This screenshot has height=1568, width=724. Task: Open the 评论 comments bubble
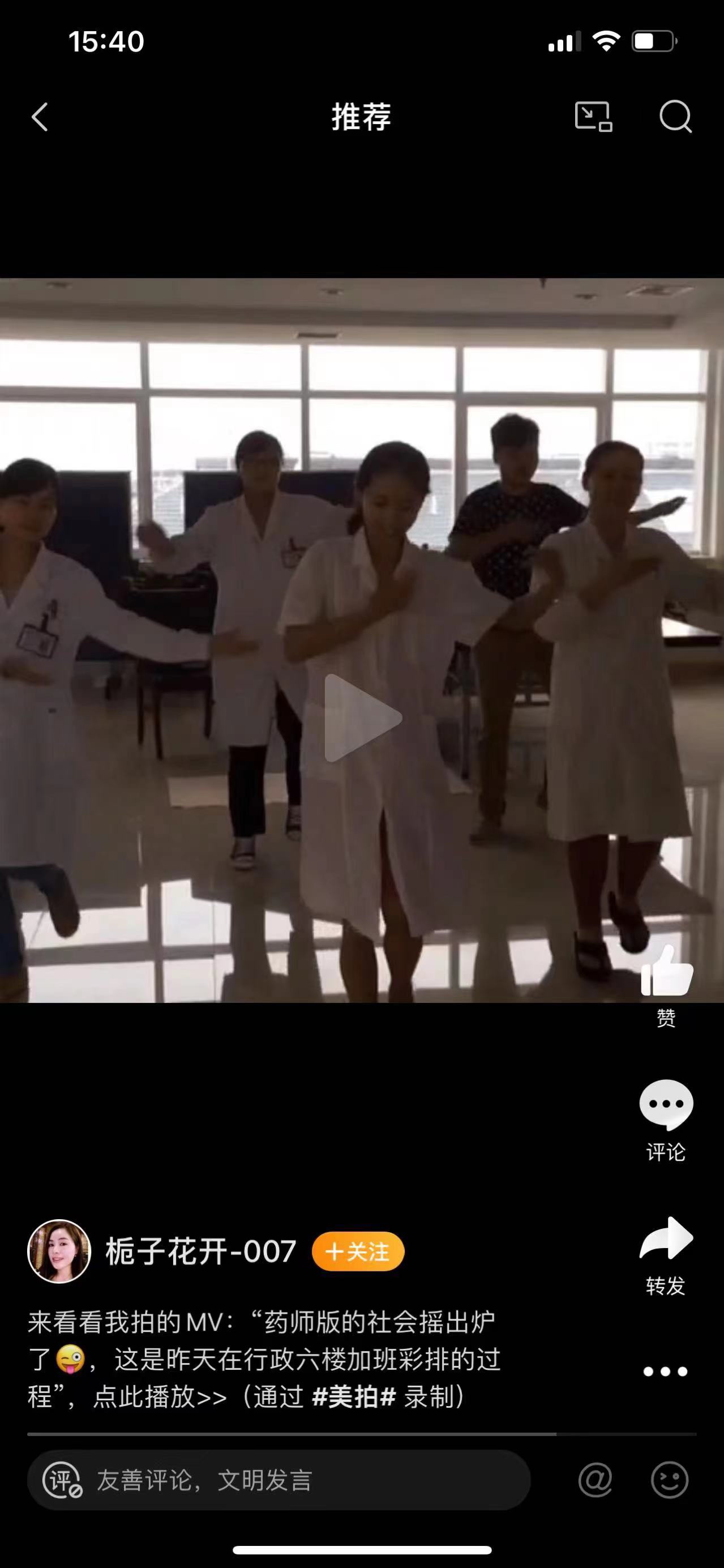point(666,1104)
